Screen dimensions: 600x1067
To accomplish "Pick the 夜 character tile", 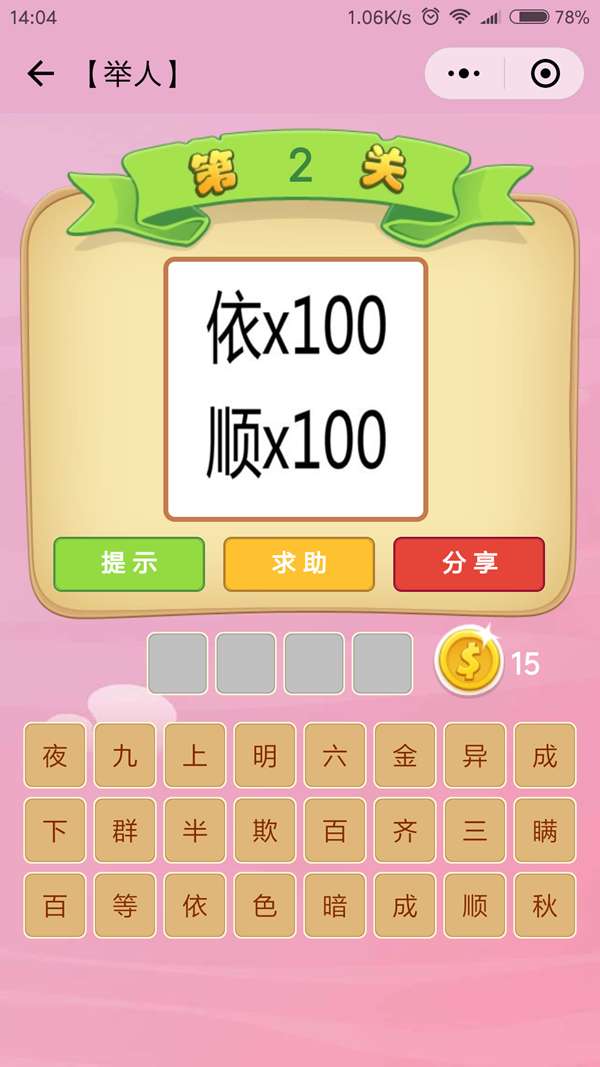I will click(x=55, y=756).
